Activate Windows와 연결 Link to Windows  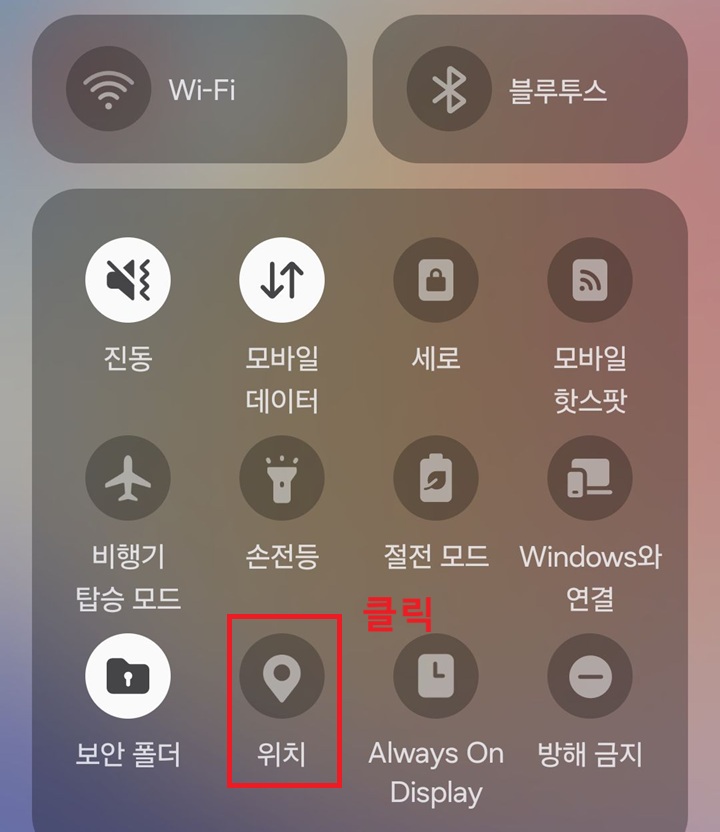point(590,478)
